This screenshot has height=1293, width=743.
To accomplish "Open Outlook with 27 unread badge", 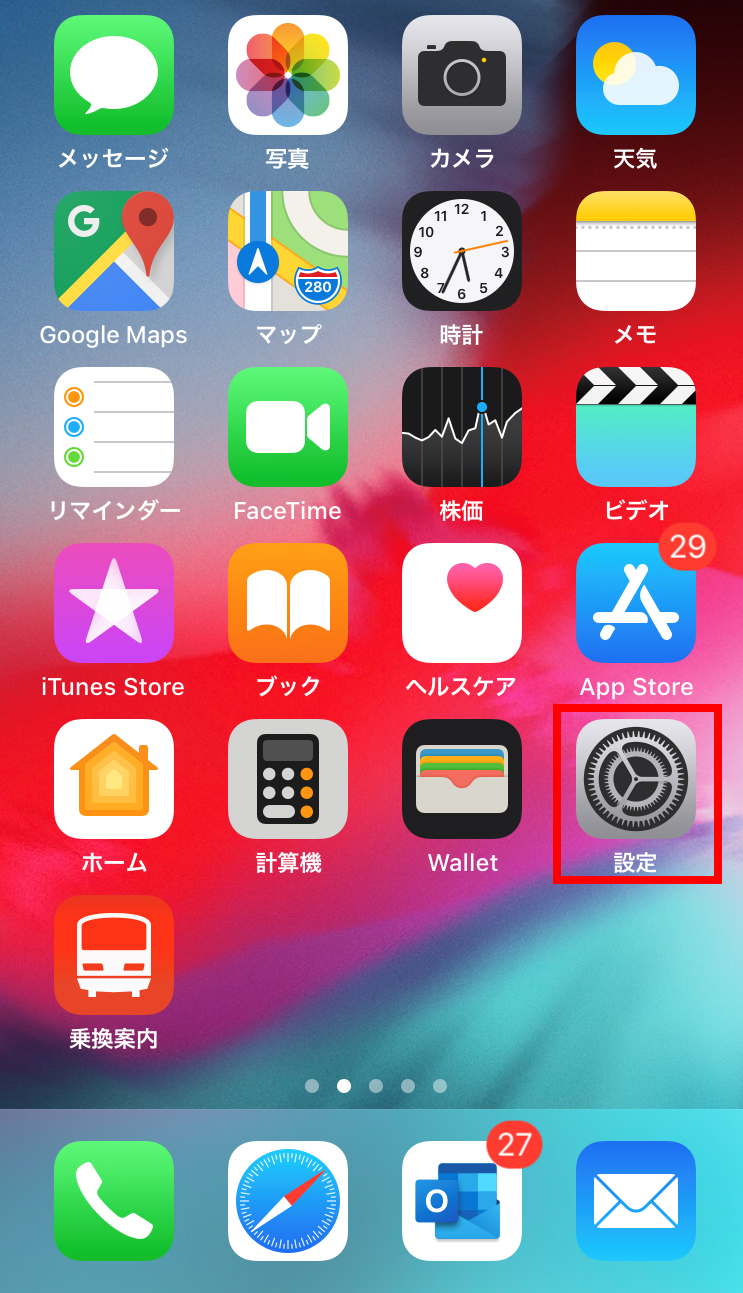I will [461, 1201].
